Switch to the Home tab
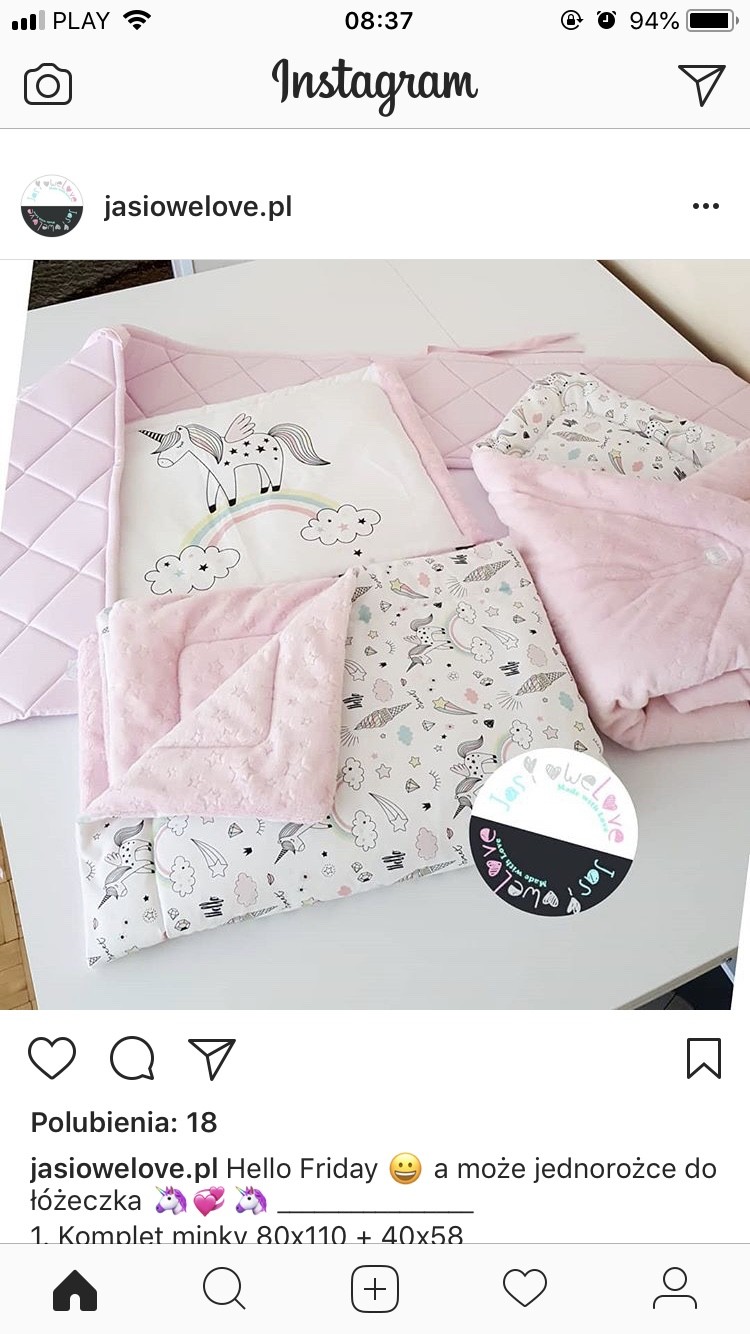The width and height of the screenshot is (750, 1334). 75,1288
